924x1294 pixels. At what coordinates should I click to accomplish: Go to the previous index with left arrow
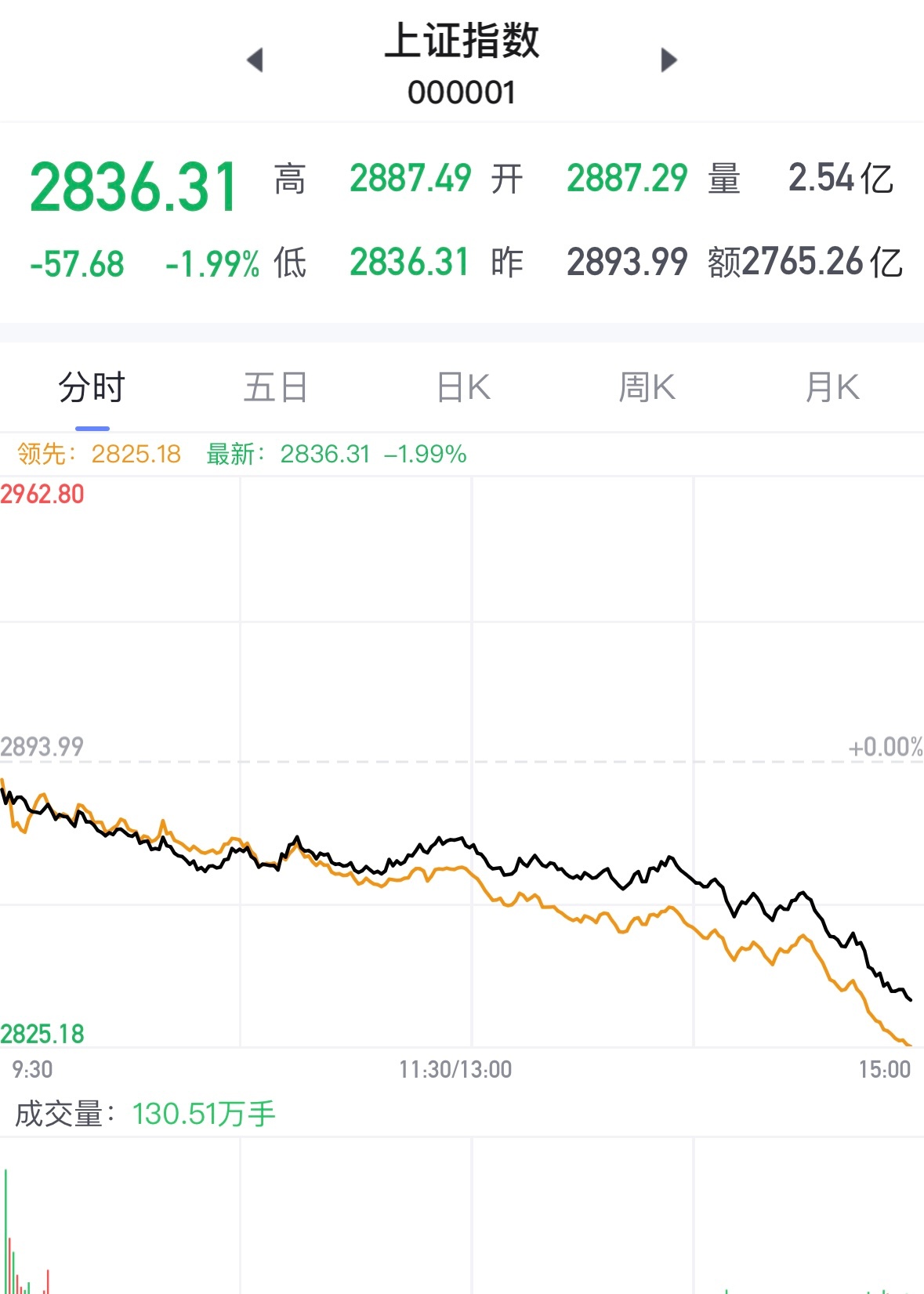(255, 60)
